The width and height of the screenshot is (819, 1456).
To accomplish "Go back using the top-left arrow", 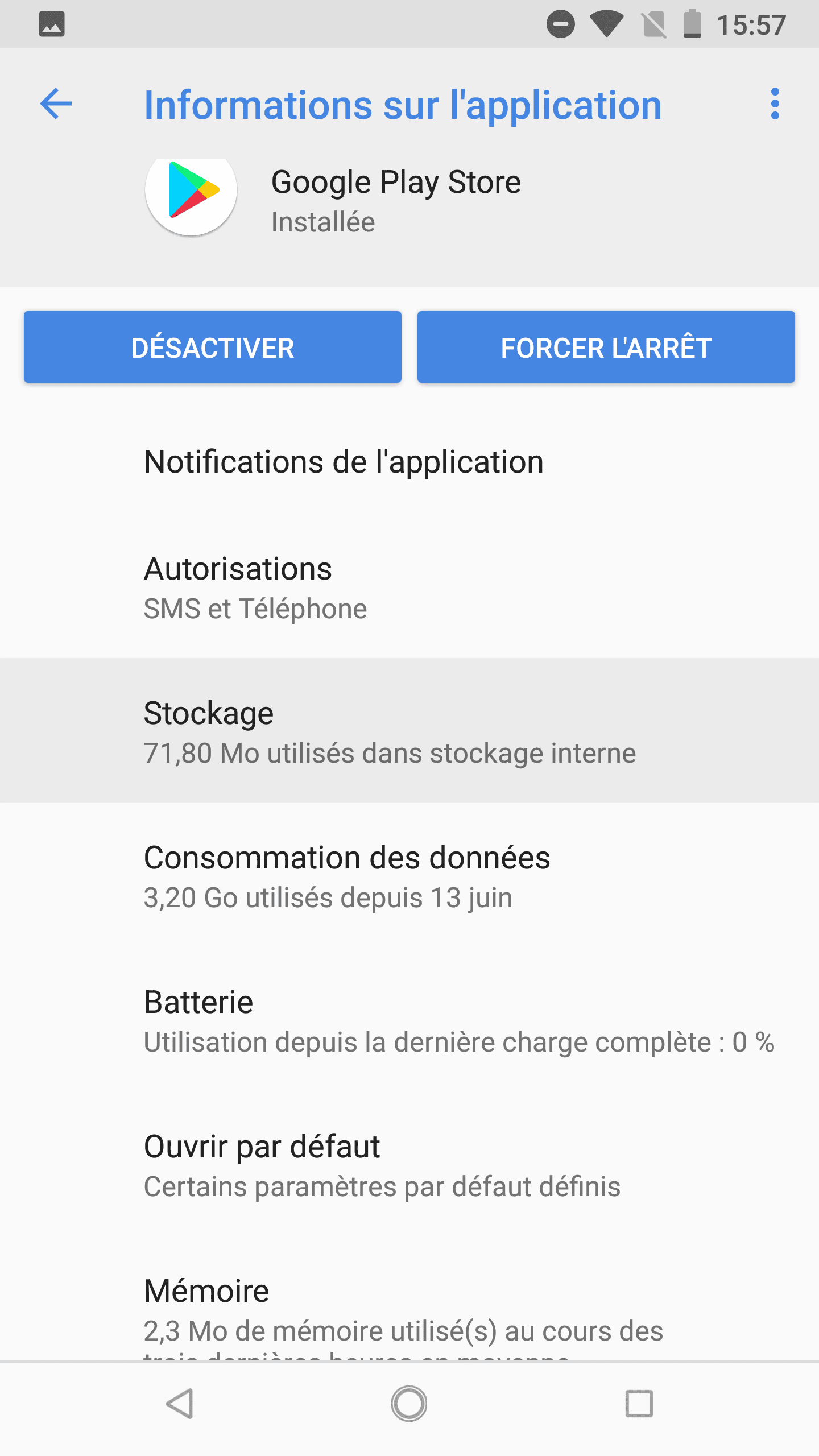I will point(56,104).
